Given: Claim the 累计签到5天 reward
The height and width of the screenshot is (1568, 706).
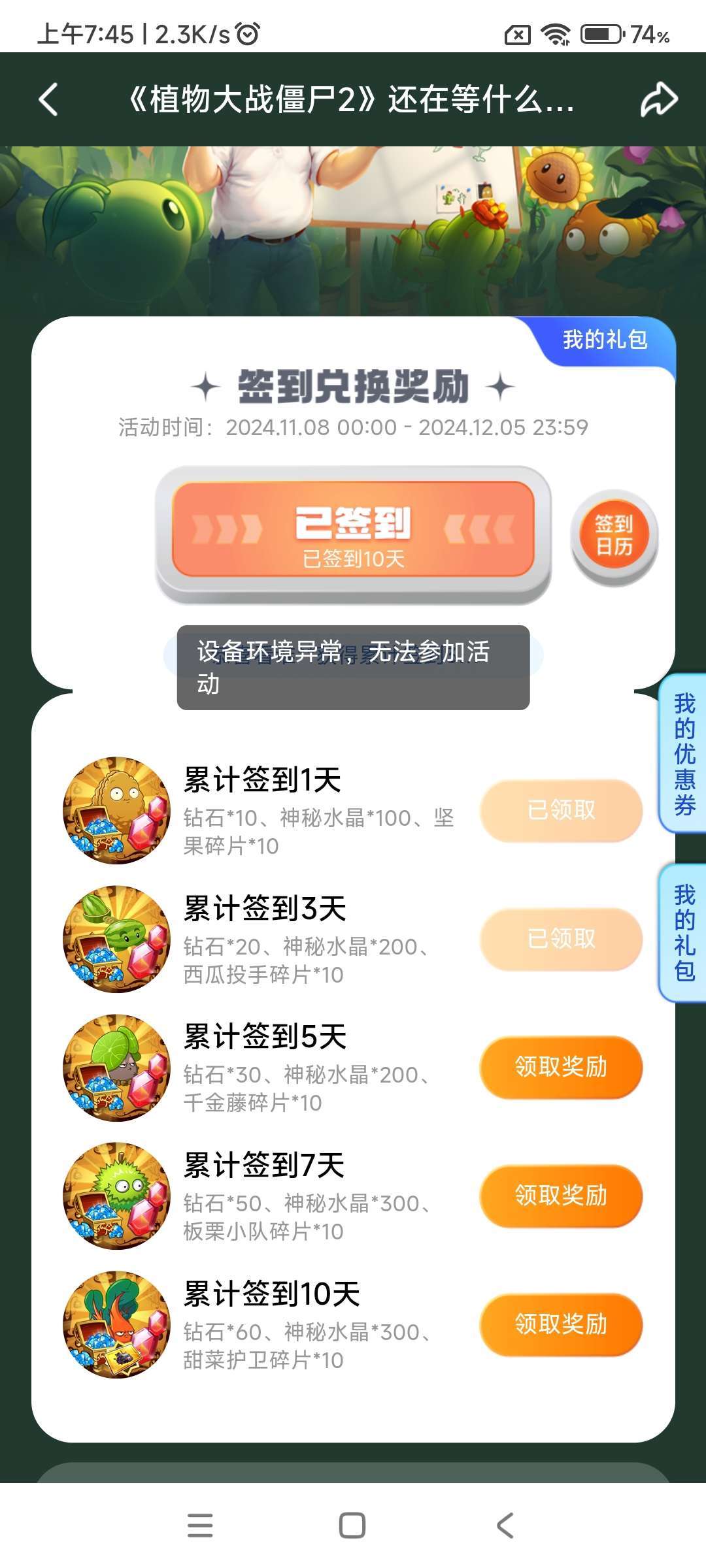Looking at the screenshot, I should pos(561,1067).
